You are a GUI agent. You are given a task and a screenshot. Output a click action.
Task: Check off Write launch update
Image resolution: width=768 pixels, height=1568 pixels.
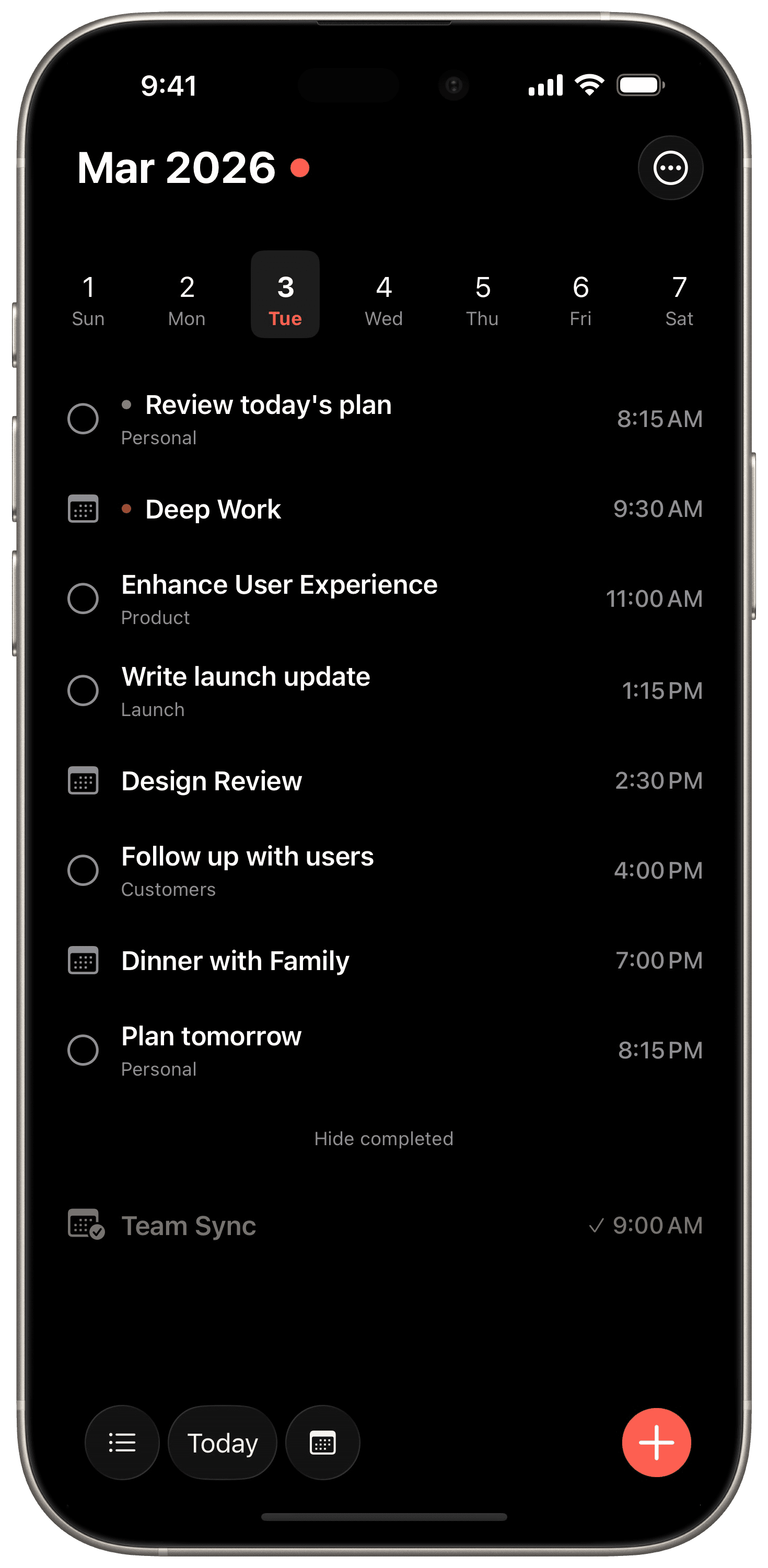click(x=84, y=691)
